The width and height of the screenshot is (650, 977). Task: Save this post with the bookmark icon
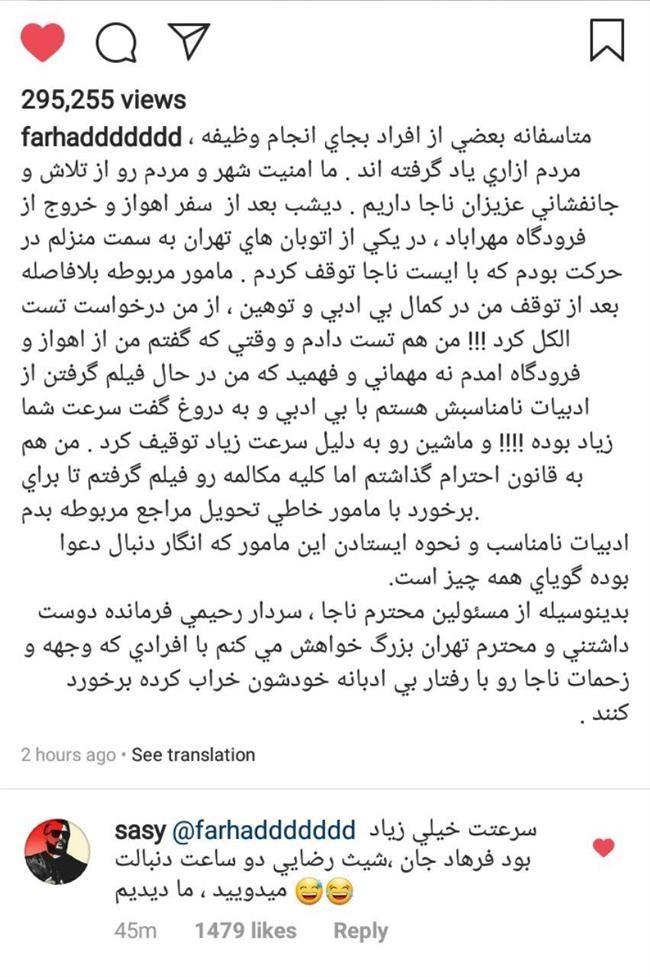[606, 40]
